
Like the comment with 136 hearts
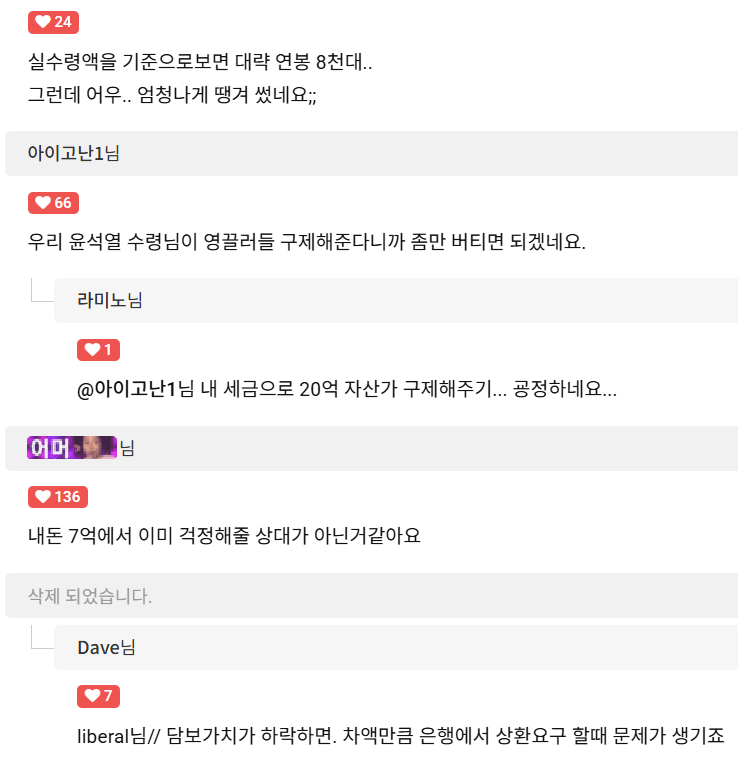tap(57, 496)
